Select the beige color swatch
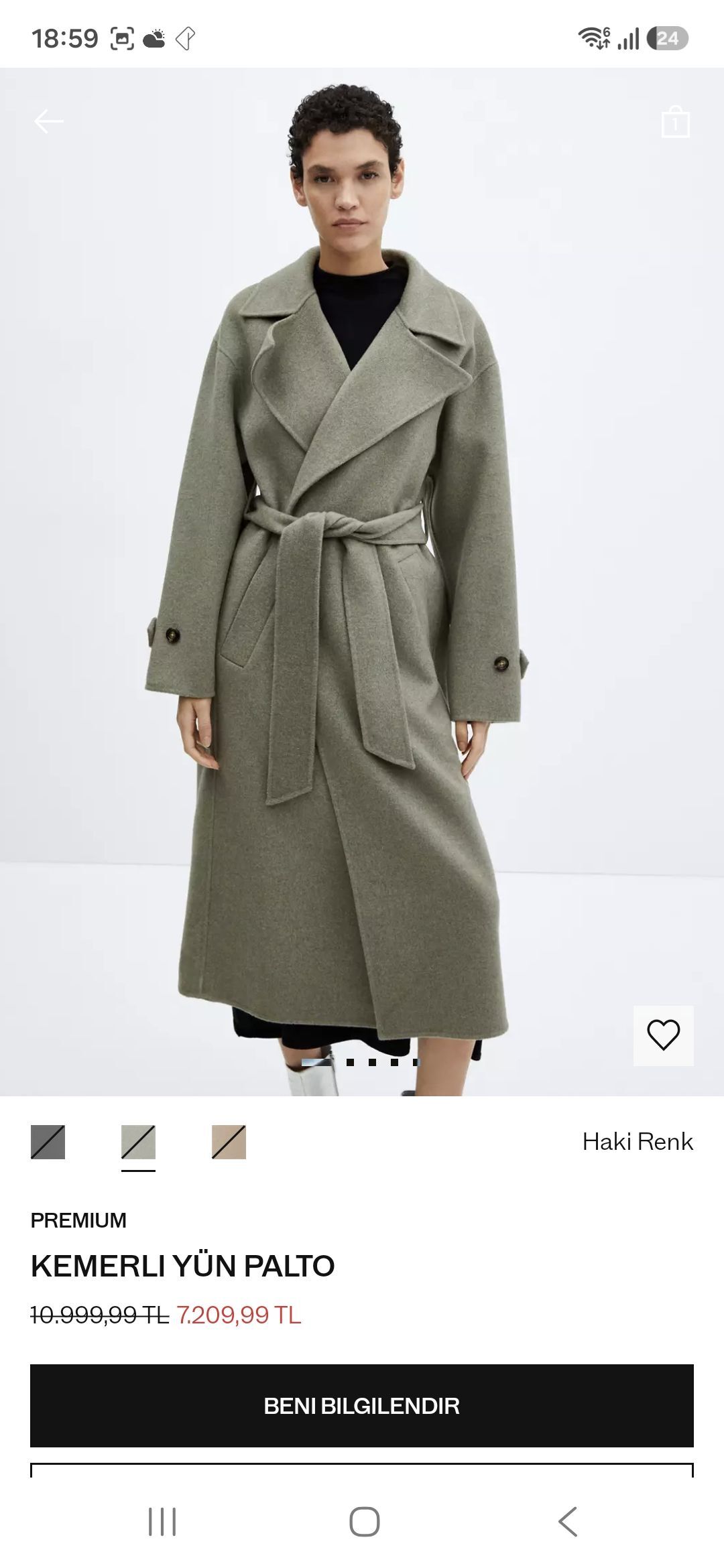Screen dimensions: 724x1568 [x=229, y=1142]
